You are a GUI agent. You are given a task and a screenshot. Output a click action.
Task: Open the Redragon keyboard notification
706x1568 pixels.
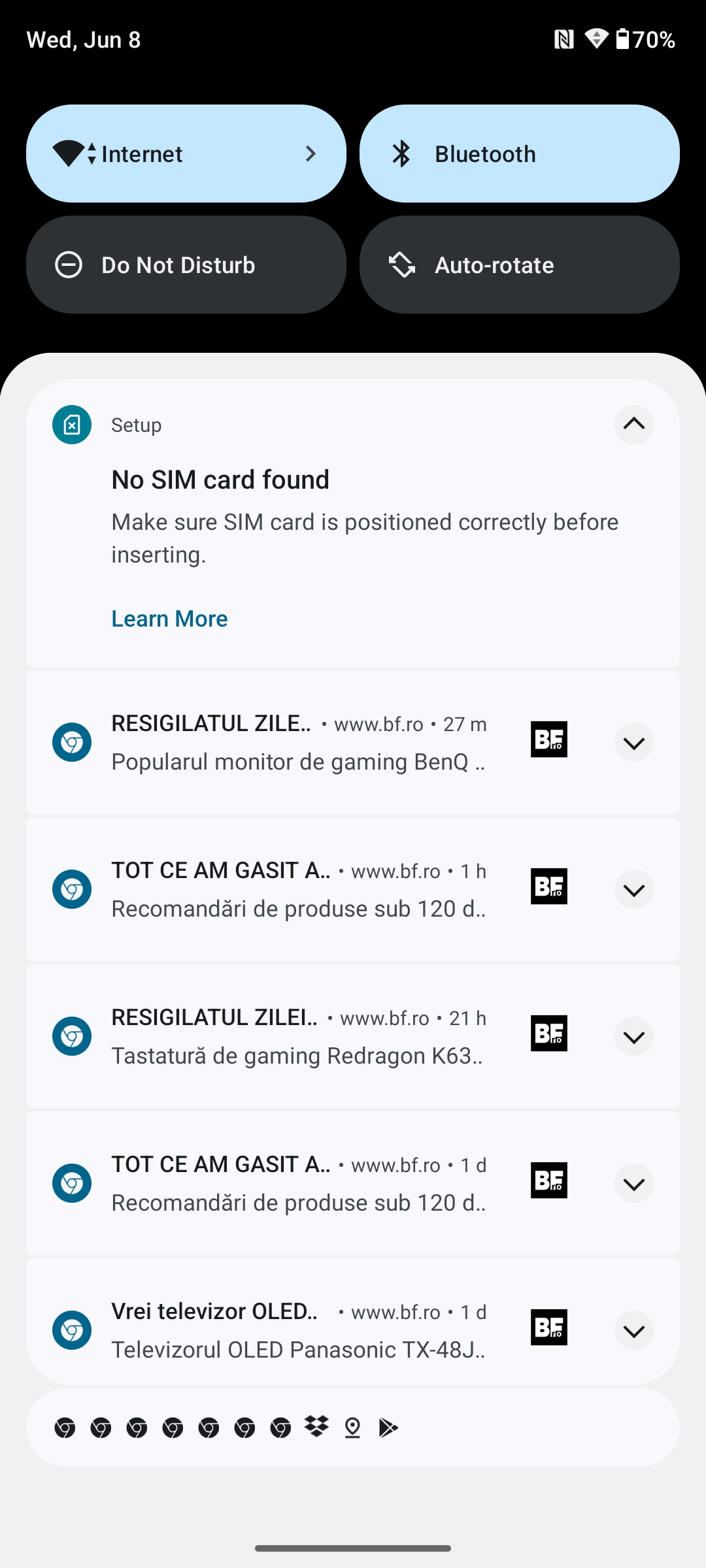click(353, 1036)
